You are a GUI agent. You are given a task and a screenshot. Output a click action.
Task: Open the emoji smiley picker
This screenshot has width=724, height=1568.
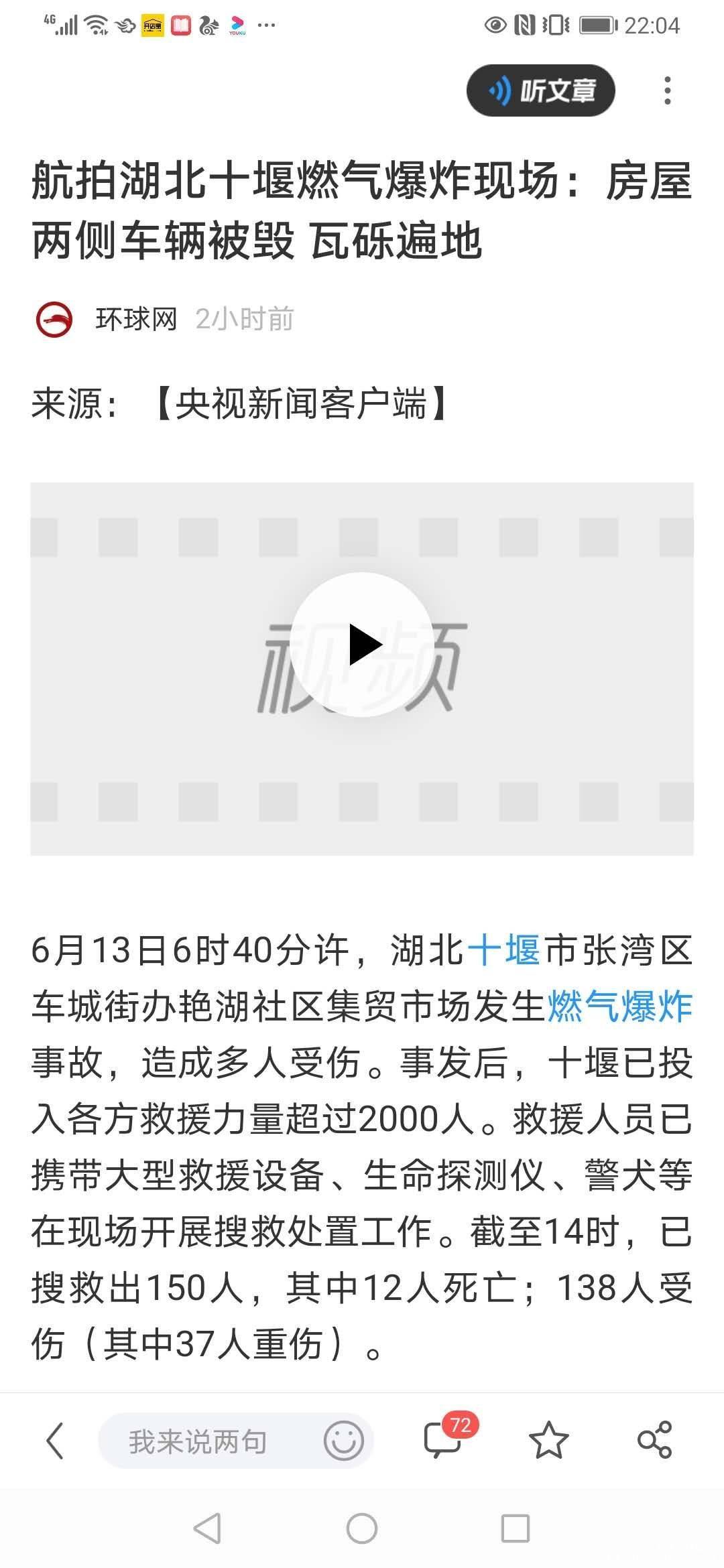pos(344,1441)
